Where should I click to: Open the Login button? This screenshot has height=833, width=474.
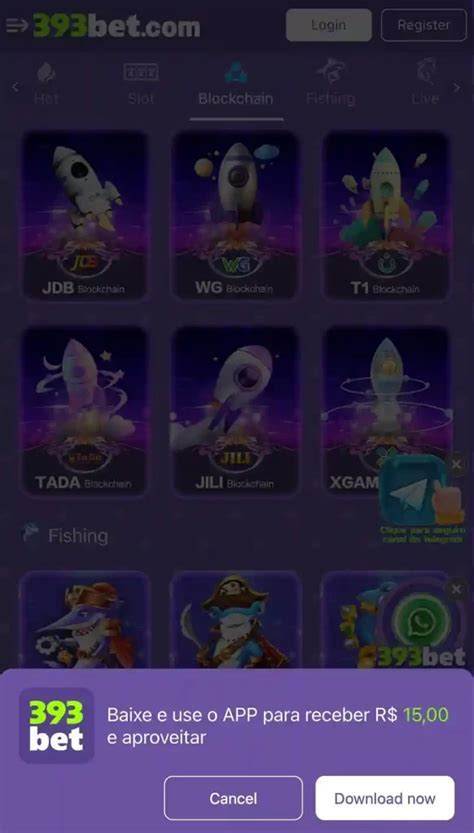click(328, 25)
